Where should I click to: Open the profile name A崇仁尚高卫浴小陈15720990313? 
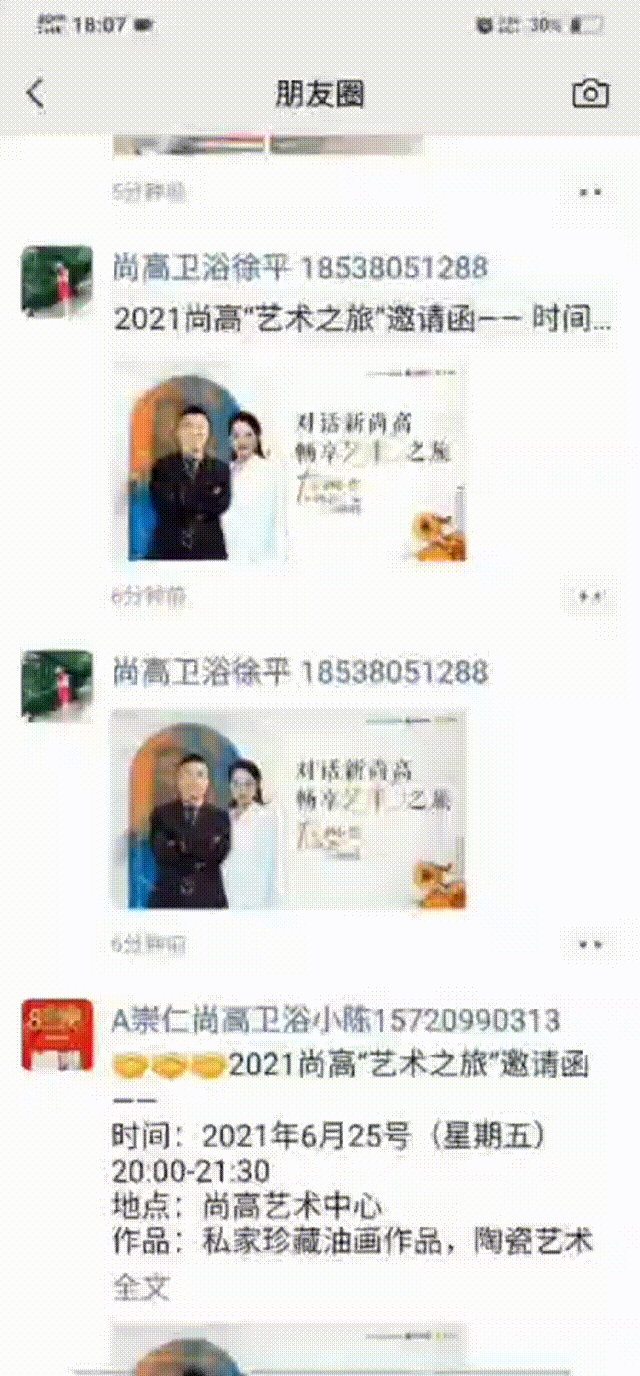pyautogui.click(x=336, y=1021)
